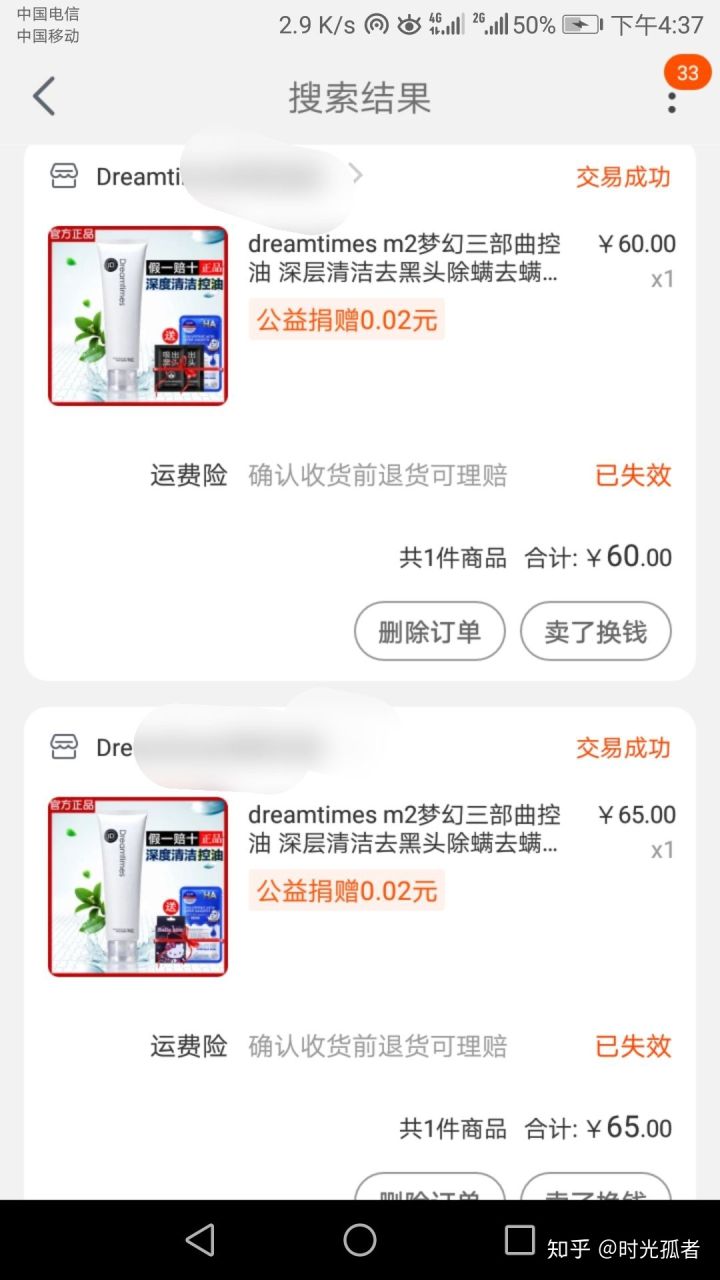720x1280 pixels.
Task: Tap the Android back triangle navigation icon
Action: (200, 1240)
